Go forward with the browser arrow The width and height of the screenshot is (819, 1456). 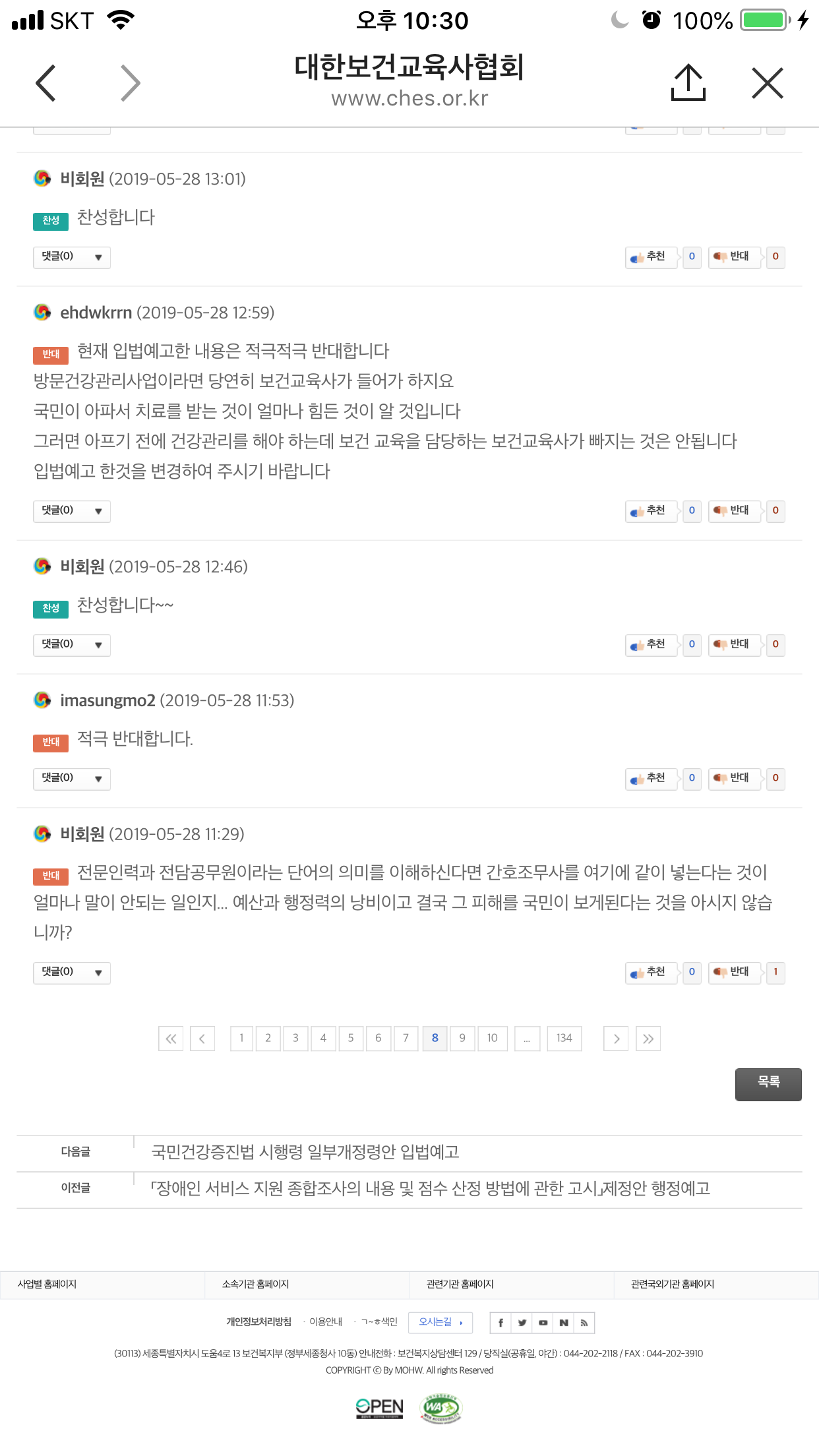[x=131, y=83]
